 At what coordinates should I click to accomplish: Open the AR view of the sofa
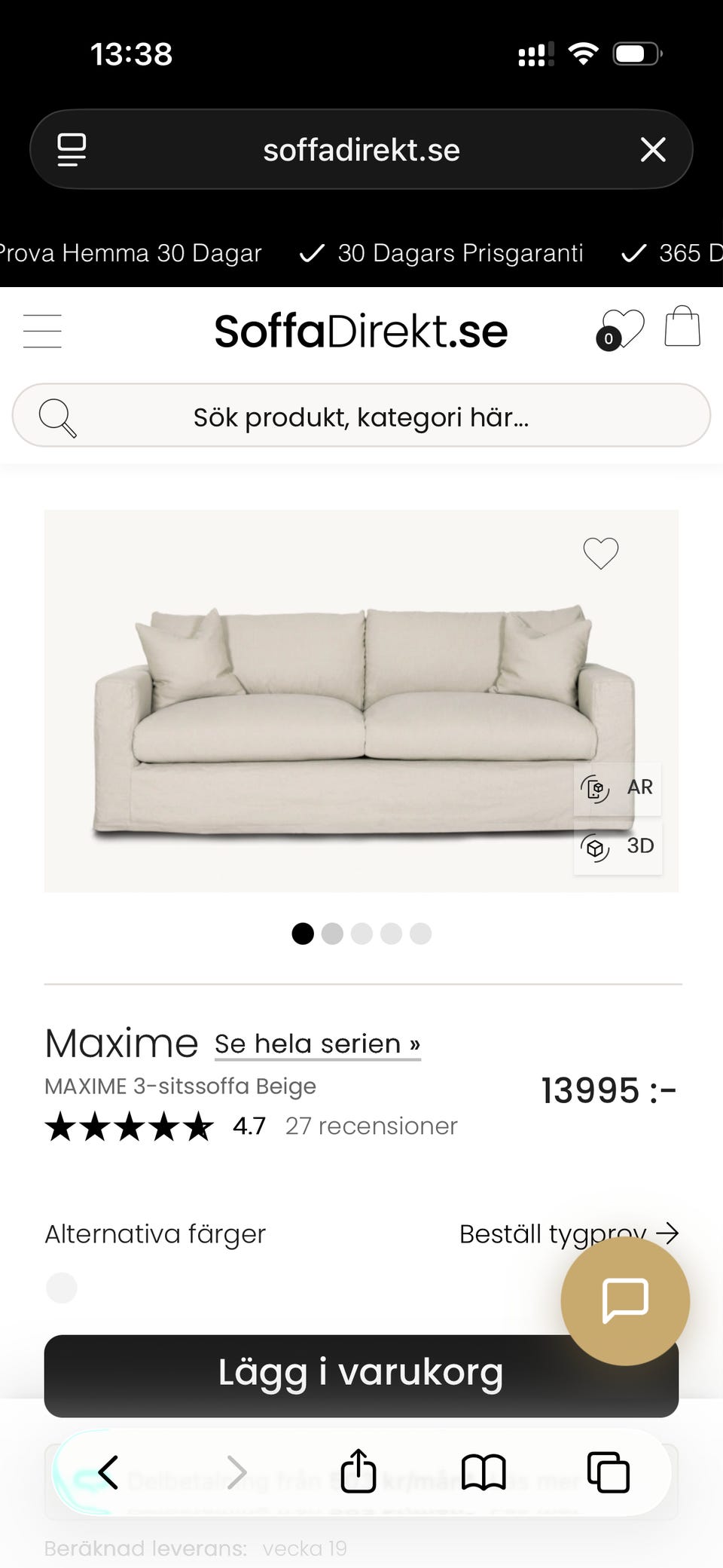pos(617,788)
